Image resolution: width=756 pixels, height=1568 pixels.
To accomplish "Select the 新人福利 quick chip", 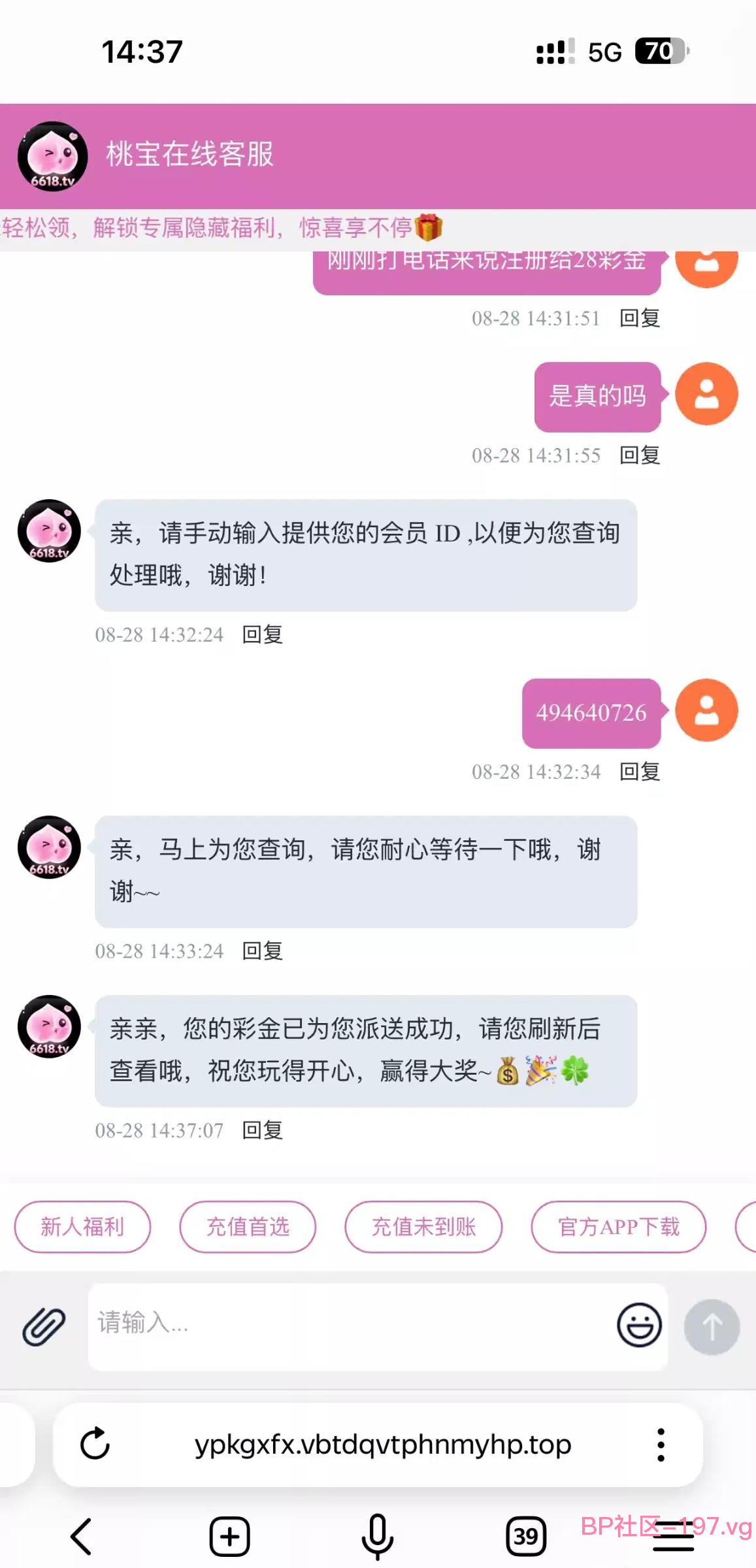I will pos(82,1226).
